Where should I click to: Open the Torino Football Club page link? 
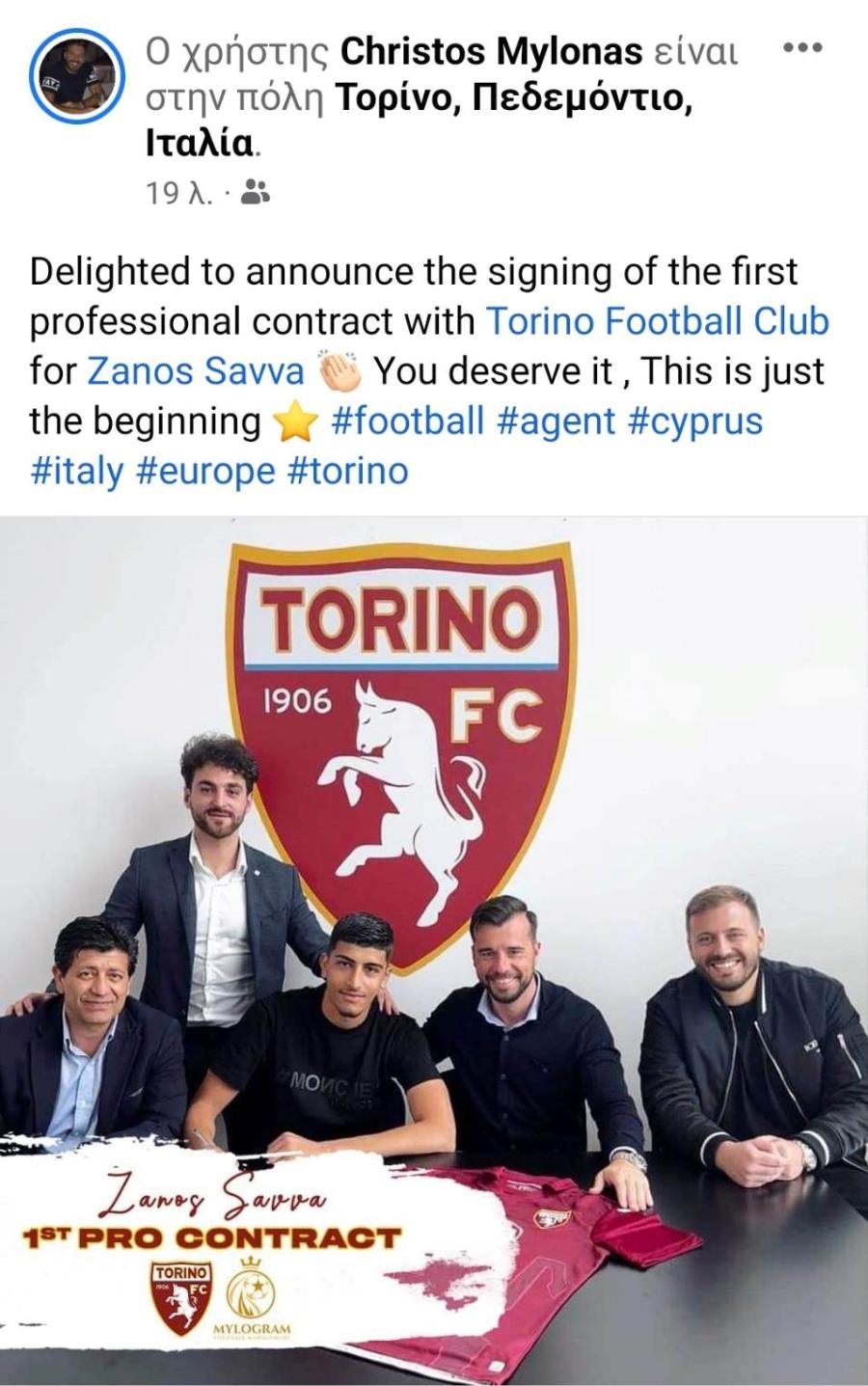657,321
